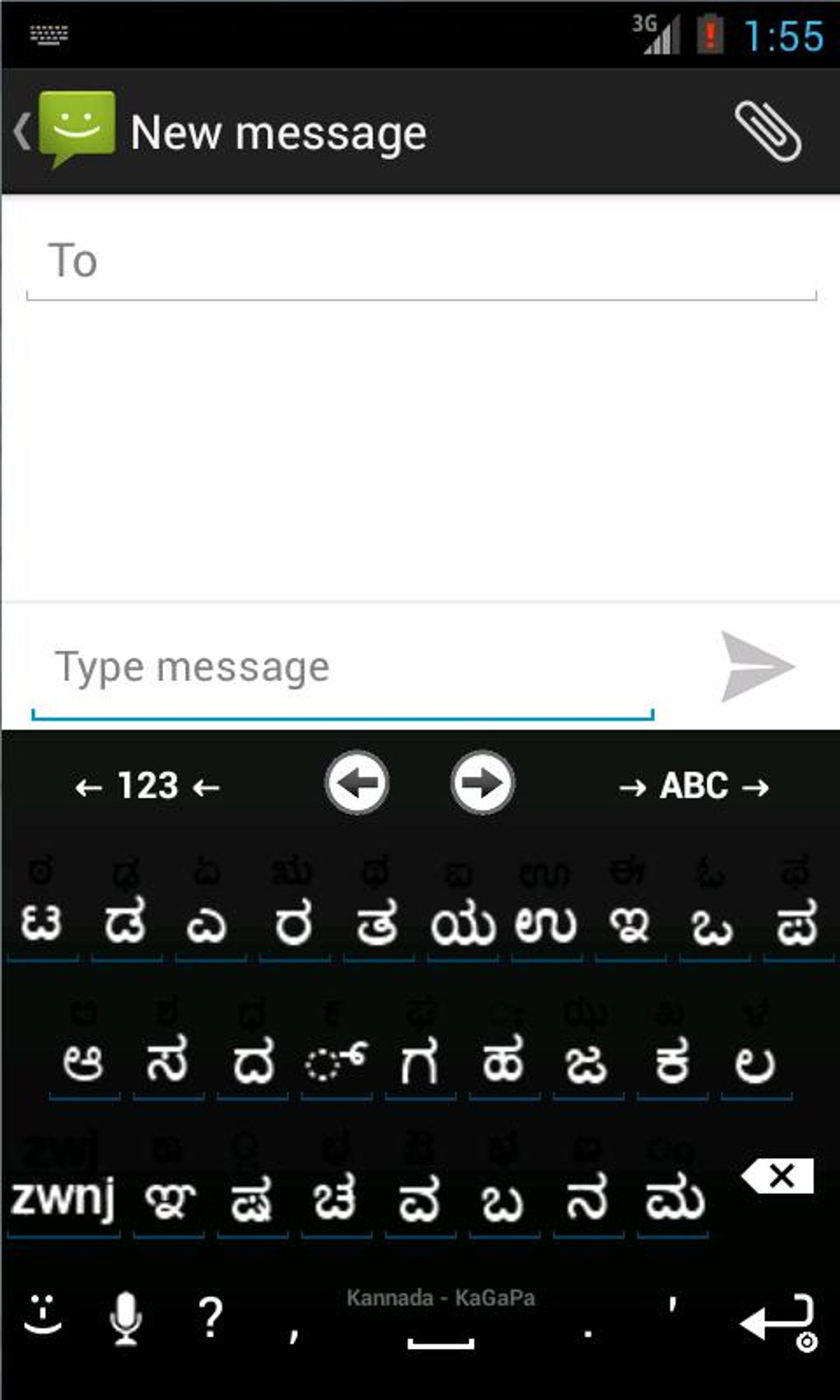Move cursor right with the circular arrow key
Image resolution: width=840 pixels, height=1400 pixels.
pos(482,785)
